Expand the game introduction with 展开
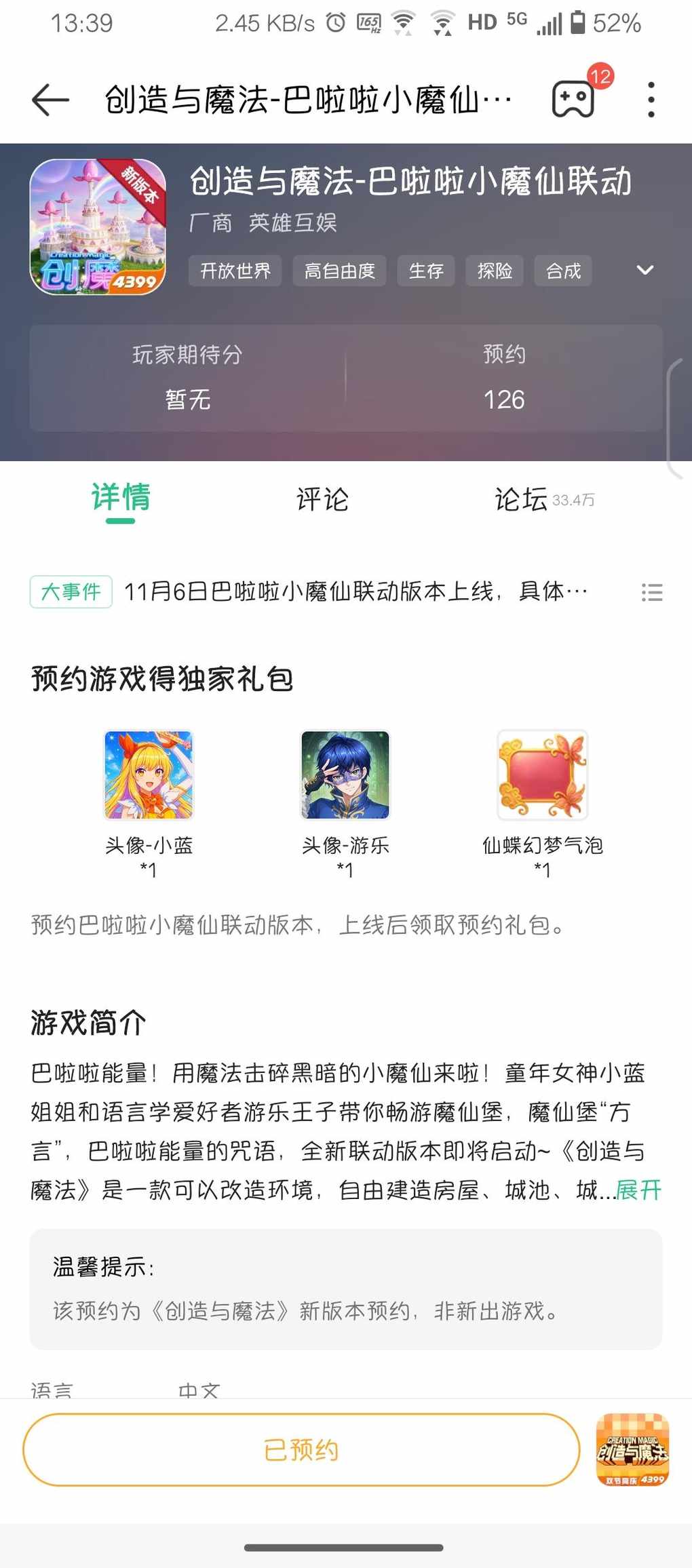The width and height of the screenshot is (692, 1568). click(638, 1190)
